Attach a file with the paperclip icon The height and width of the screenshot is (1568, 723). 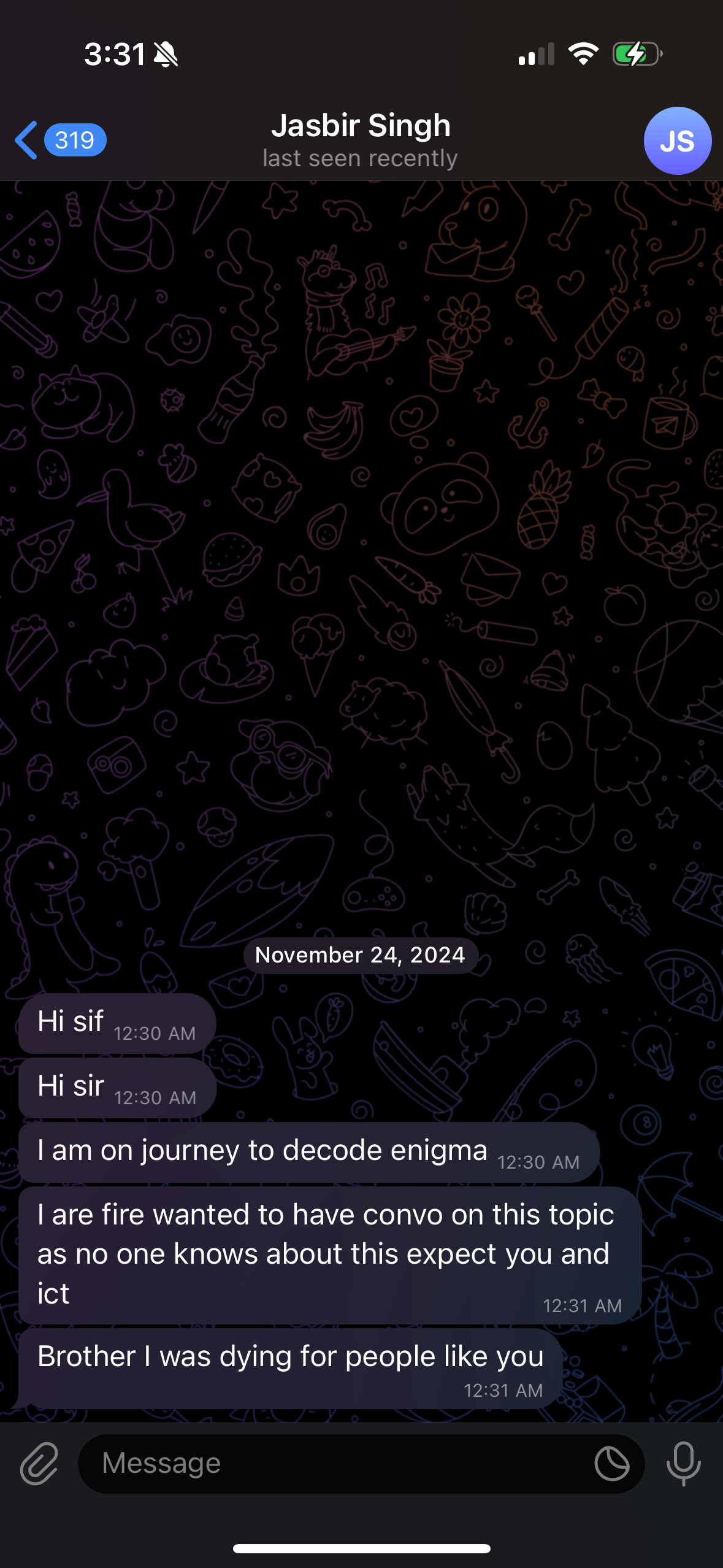pyautogui.click(x=39, y=1464)
